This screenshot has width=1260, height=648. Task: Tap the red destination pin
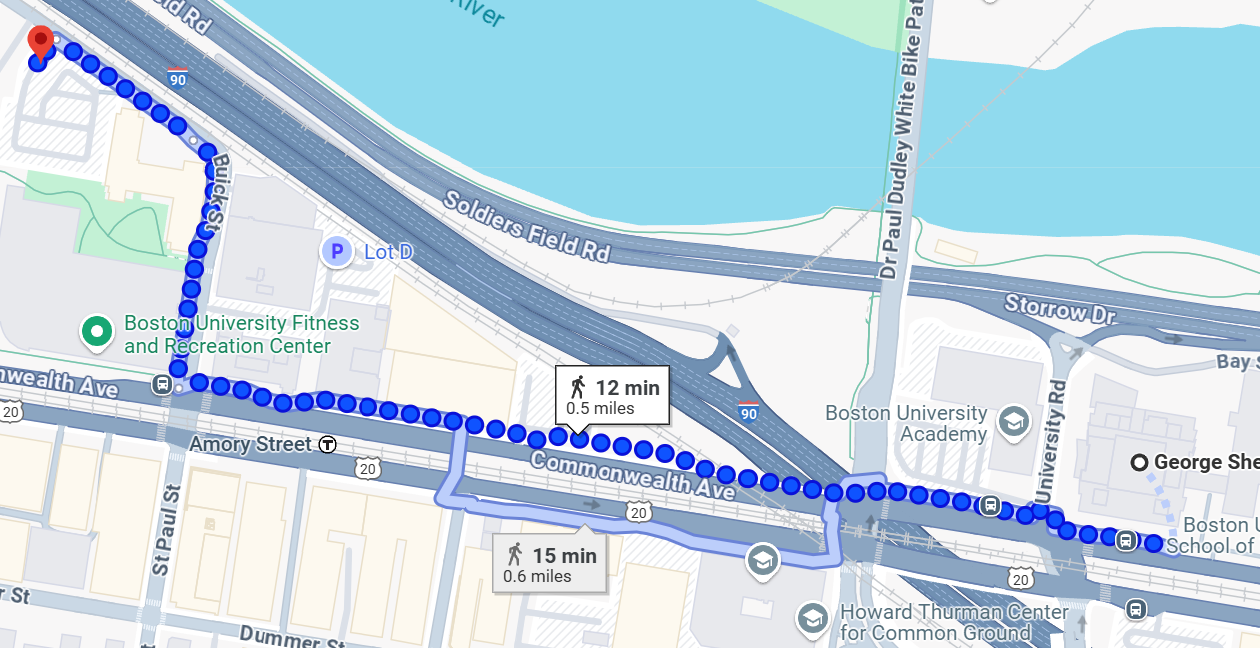pos(40,42)
